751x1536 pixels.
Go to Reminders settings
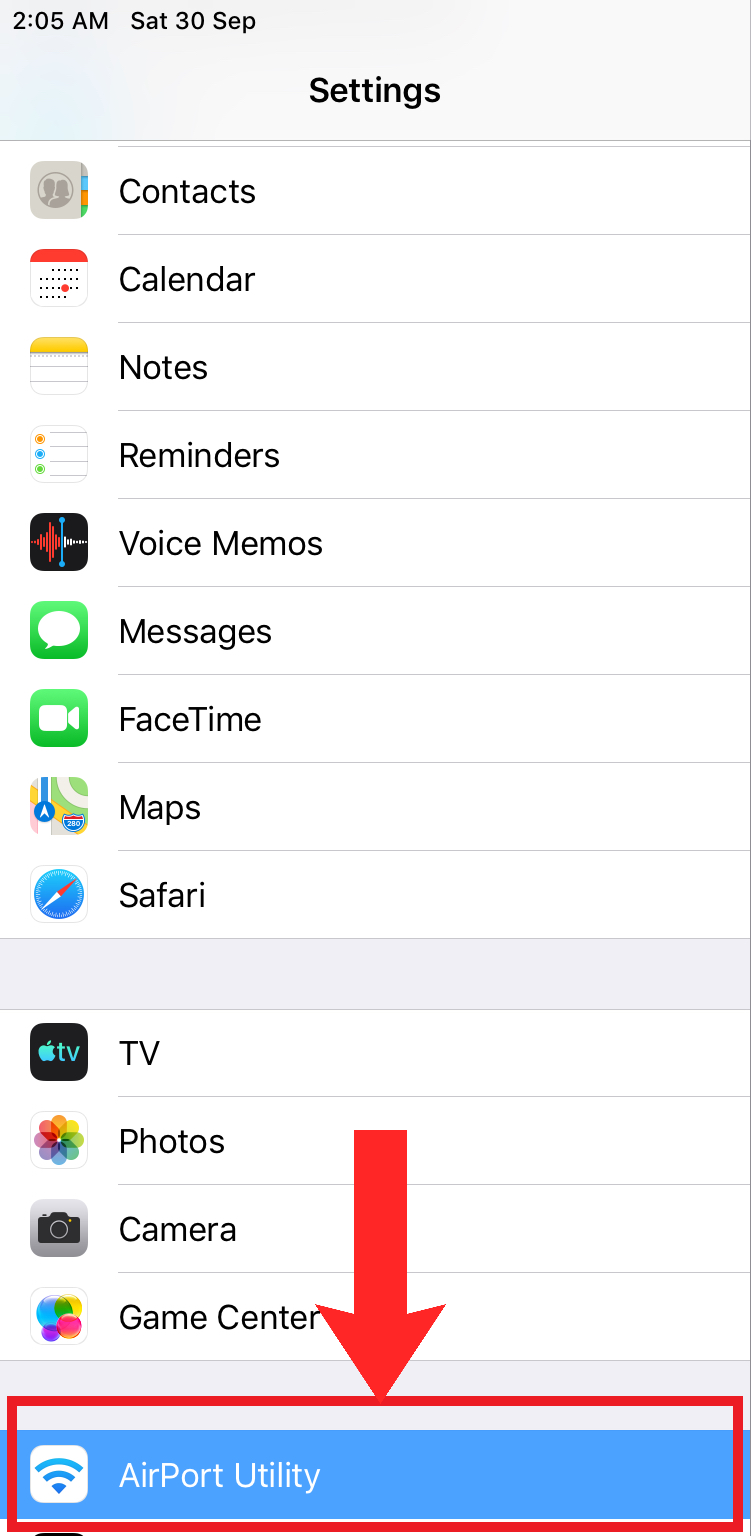pos(199,455)
